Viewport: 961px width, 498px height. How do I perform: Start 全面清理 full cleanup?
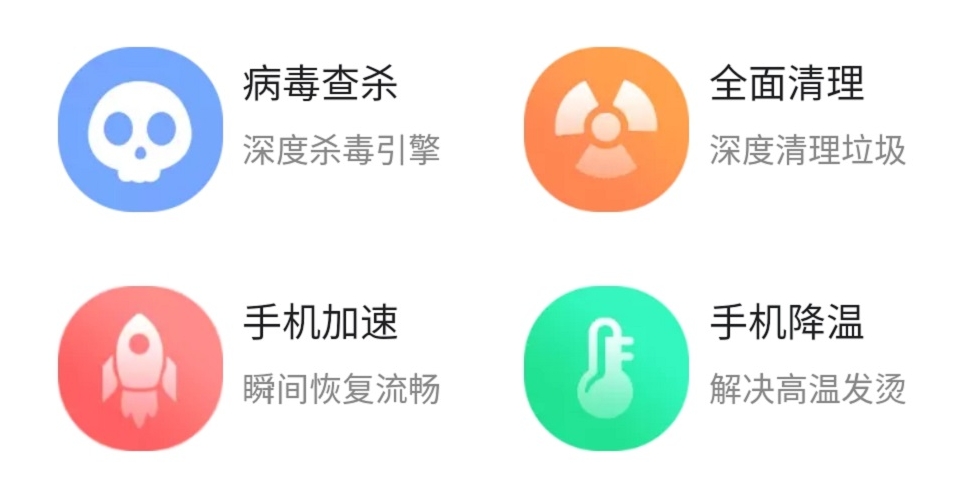(x=606, y=129)
